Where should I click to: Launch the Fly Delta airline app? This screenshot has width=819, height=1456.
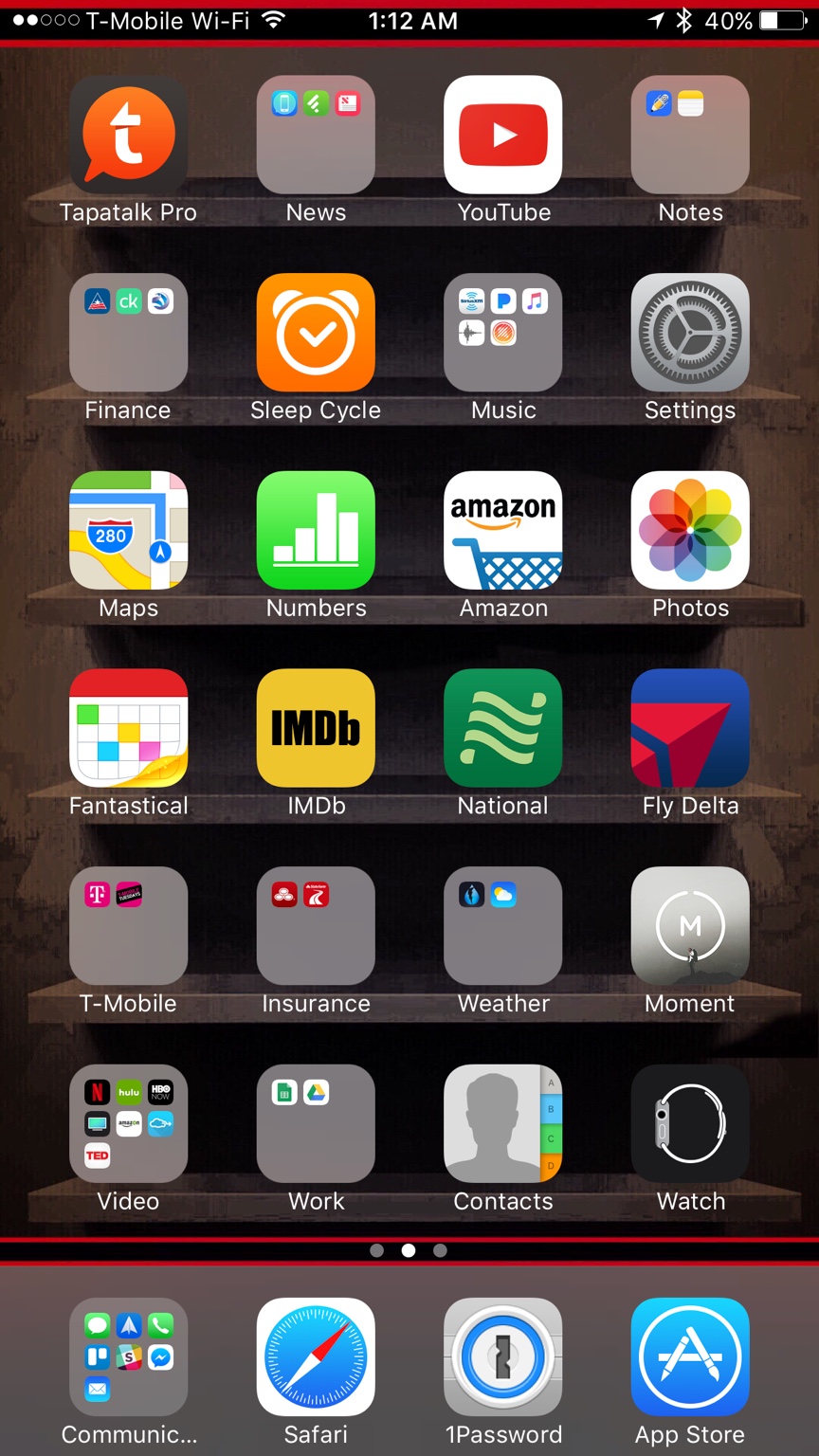(x=690, y=728)
